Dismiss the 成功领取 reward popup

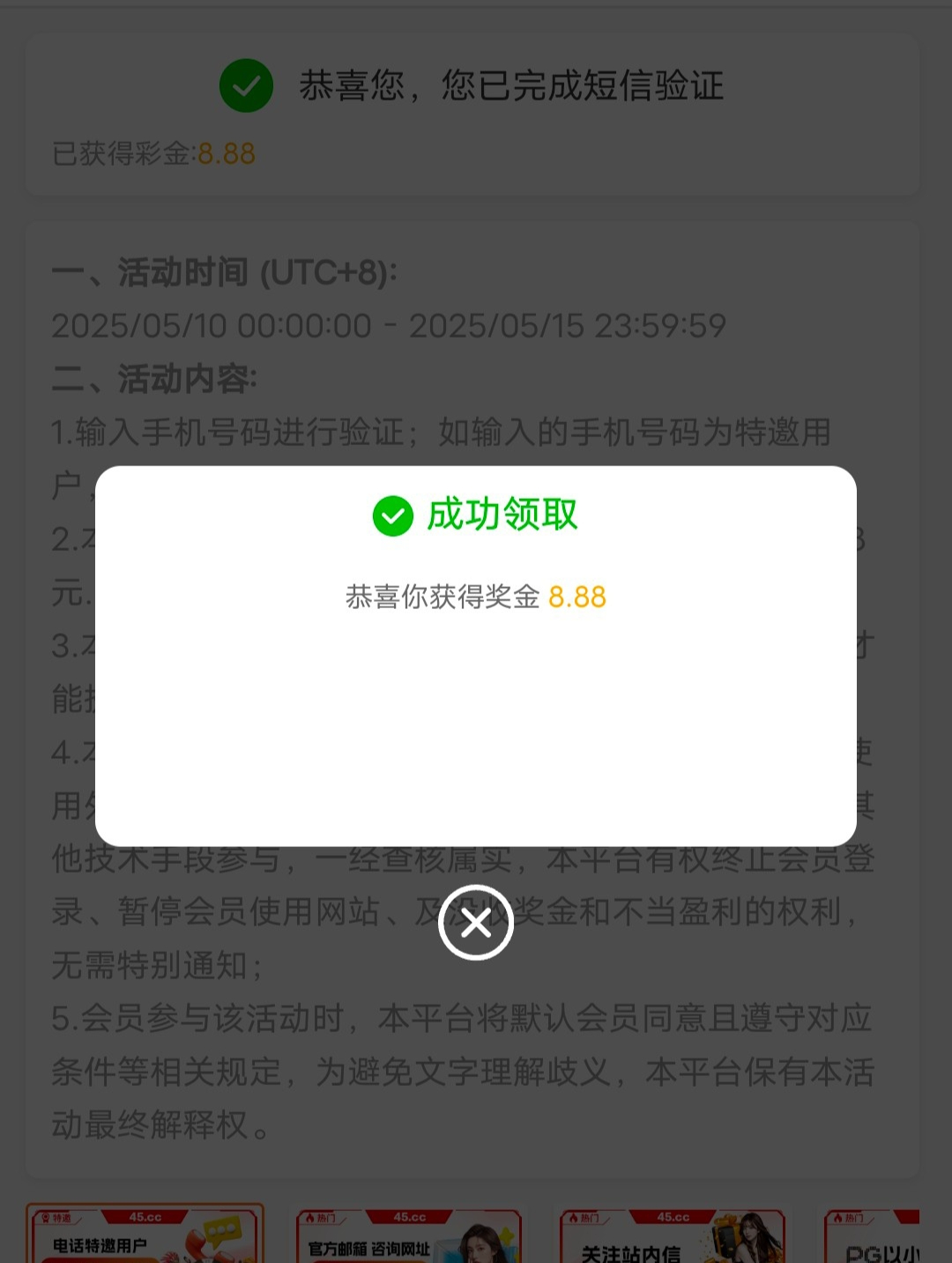pyautogui.click(x=476, y=923)
